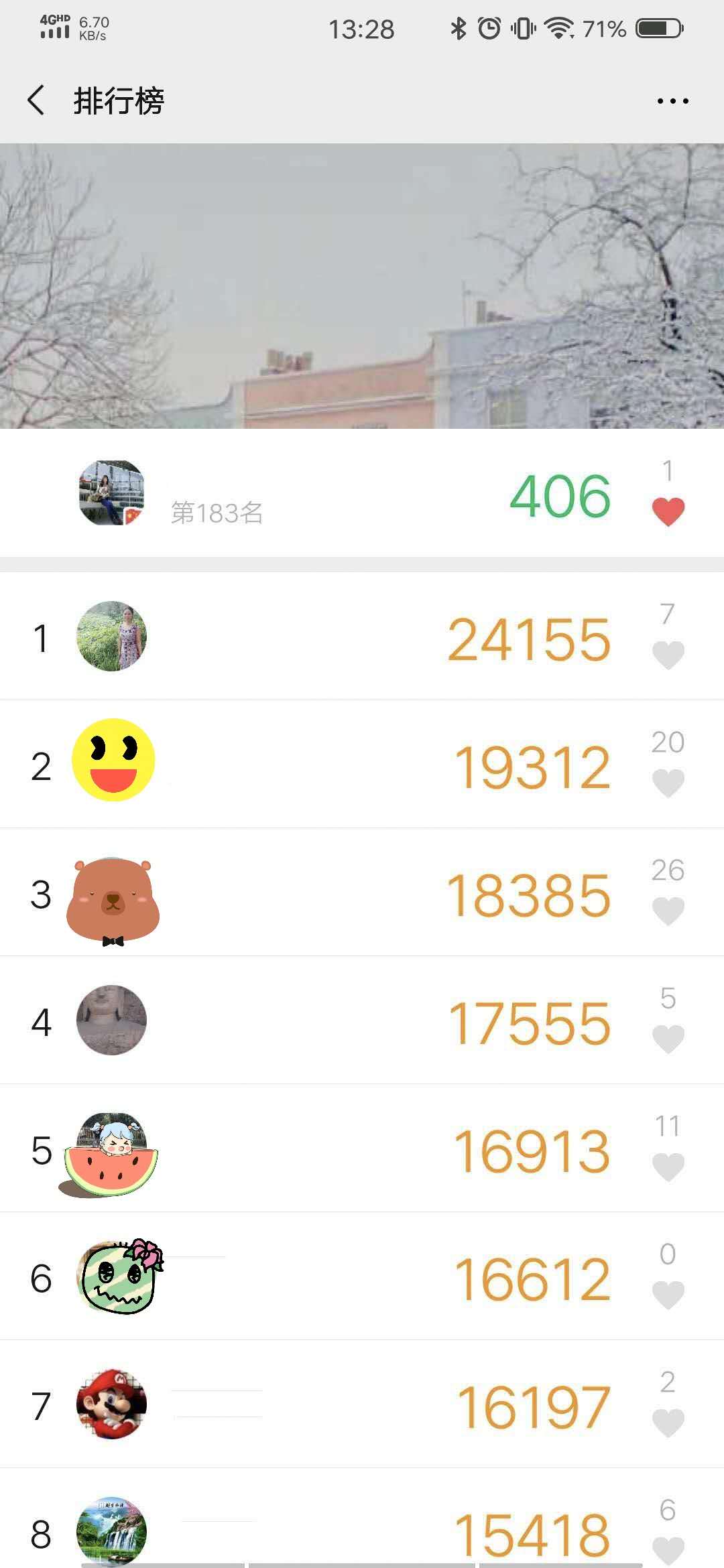Screen dimensions: 724x1568
Task: Like the rank 6 entry with 16612 steps
Action: pos(668,1295)
